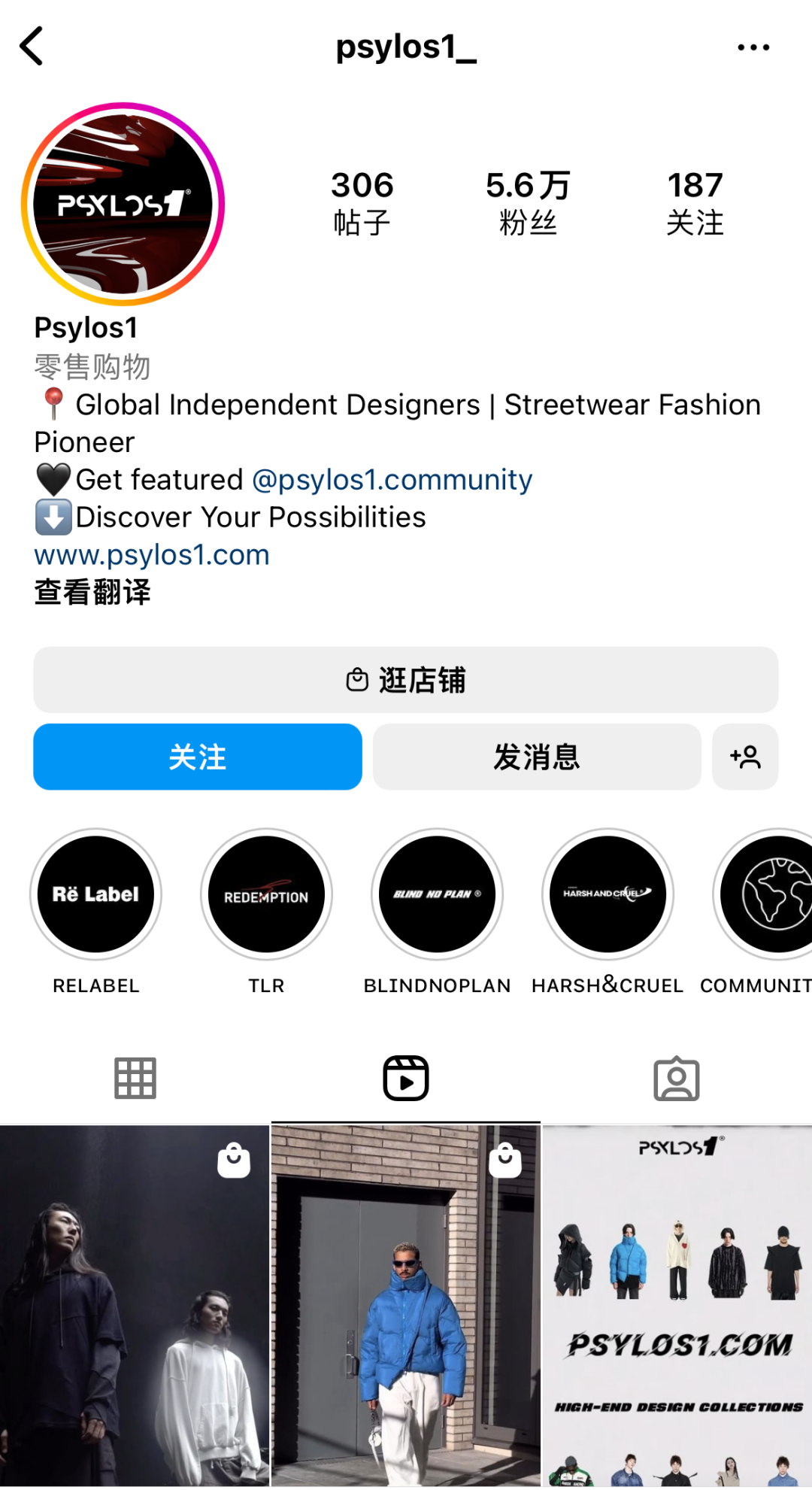Open the three-dot overflow menu
Image resolution: width=812 pixels, height=1490 pixels.
click(x=753, y=47)
